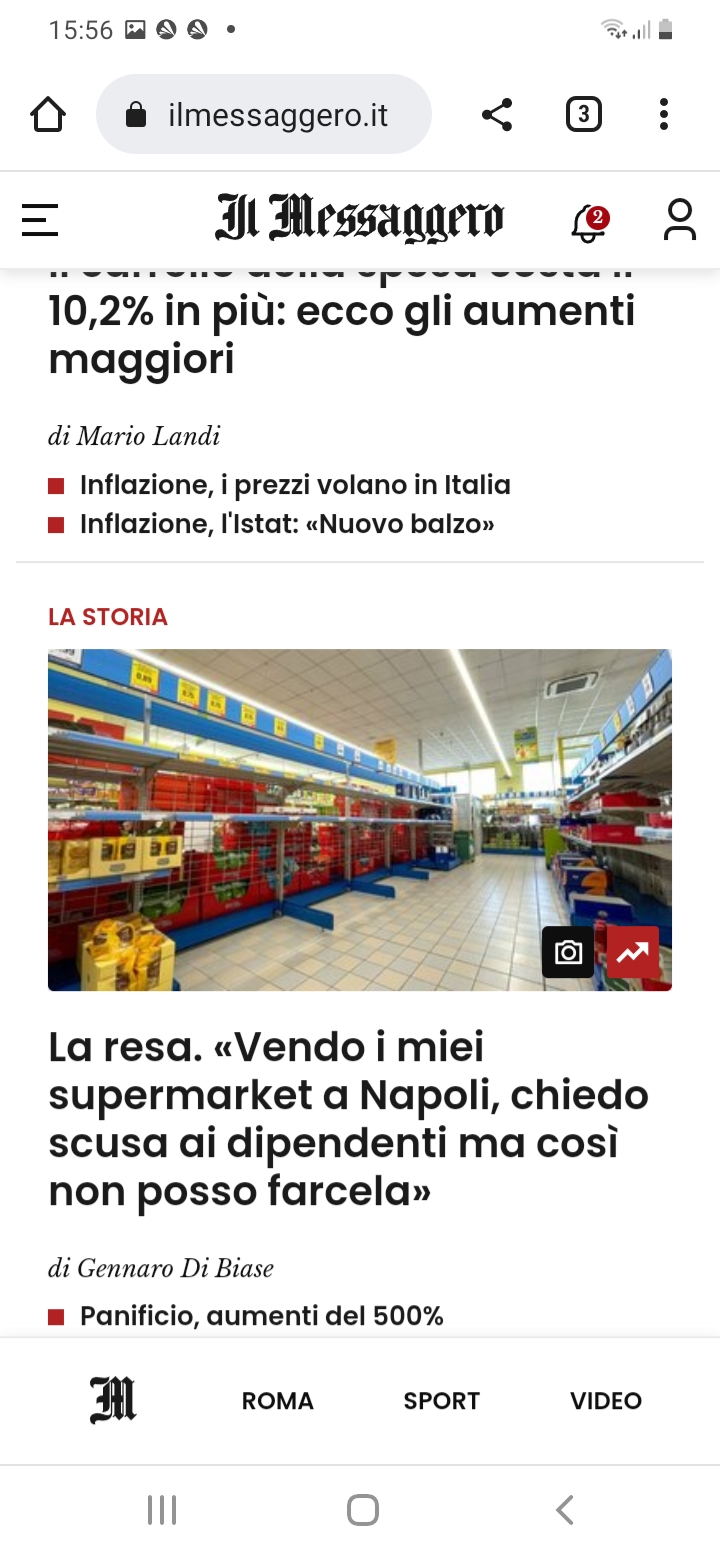
Task: Open link Inflazione, l'Istat: «Nuovo balzo»
Action: [x=287, y=524]
